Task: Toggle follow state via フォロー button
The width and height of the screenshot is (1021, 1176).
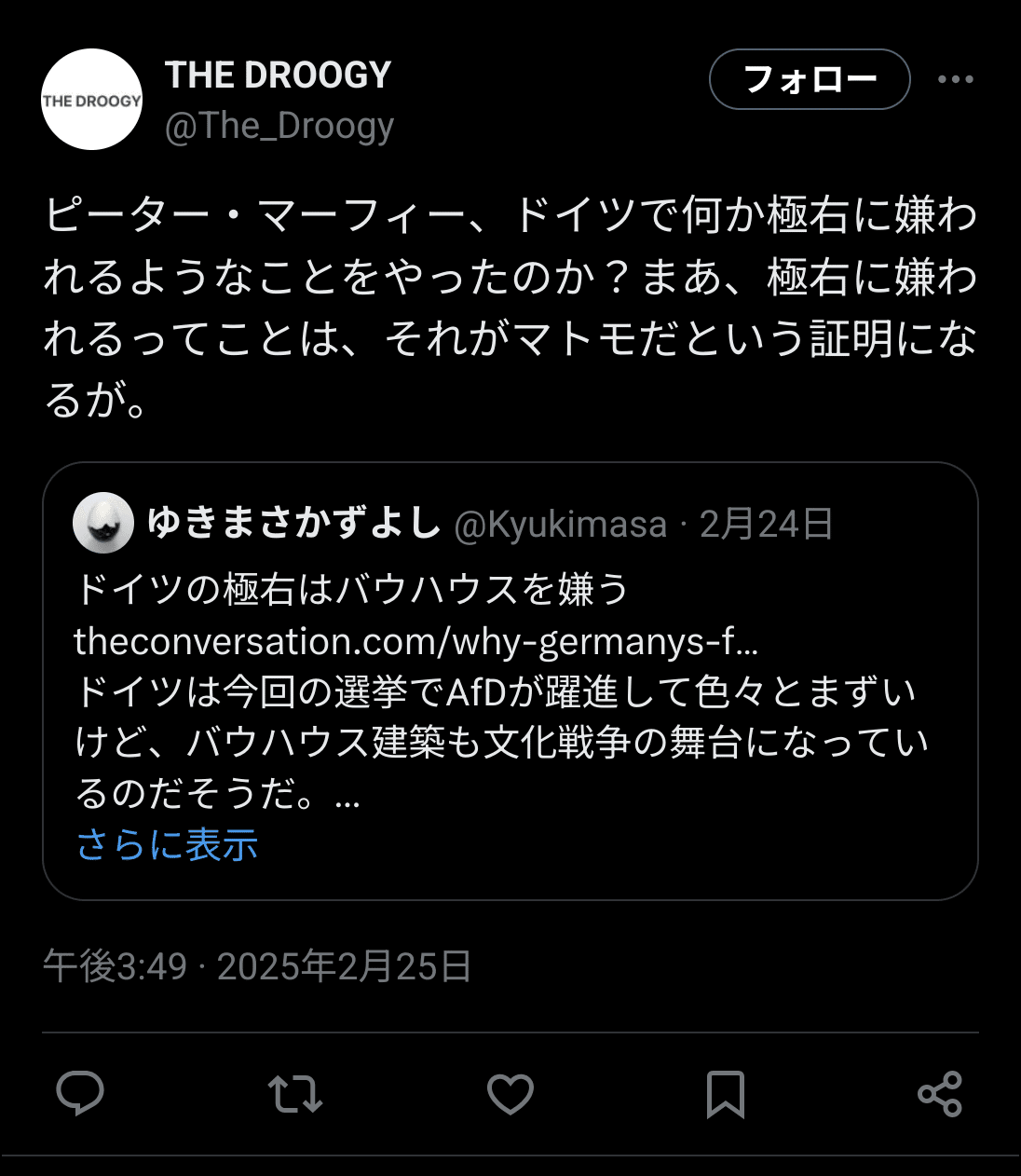Action: (809, 79)
